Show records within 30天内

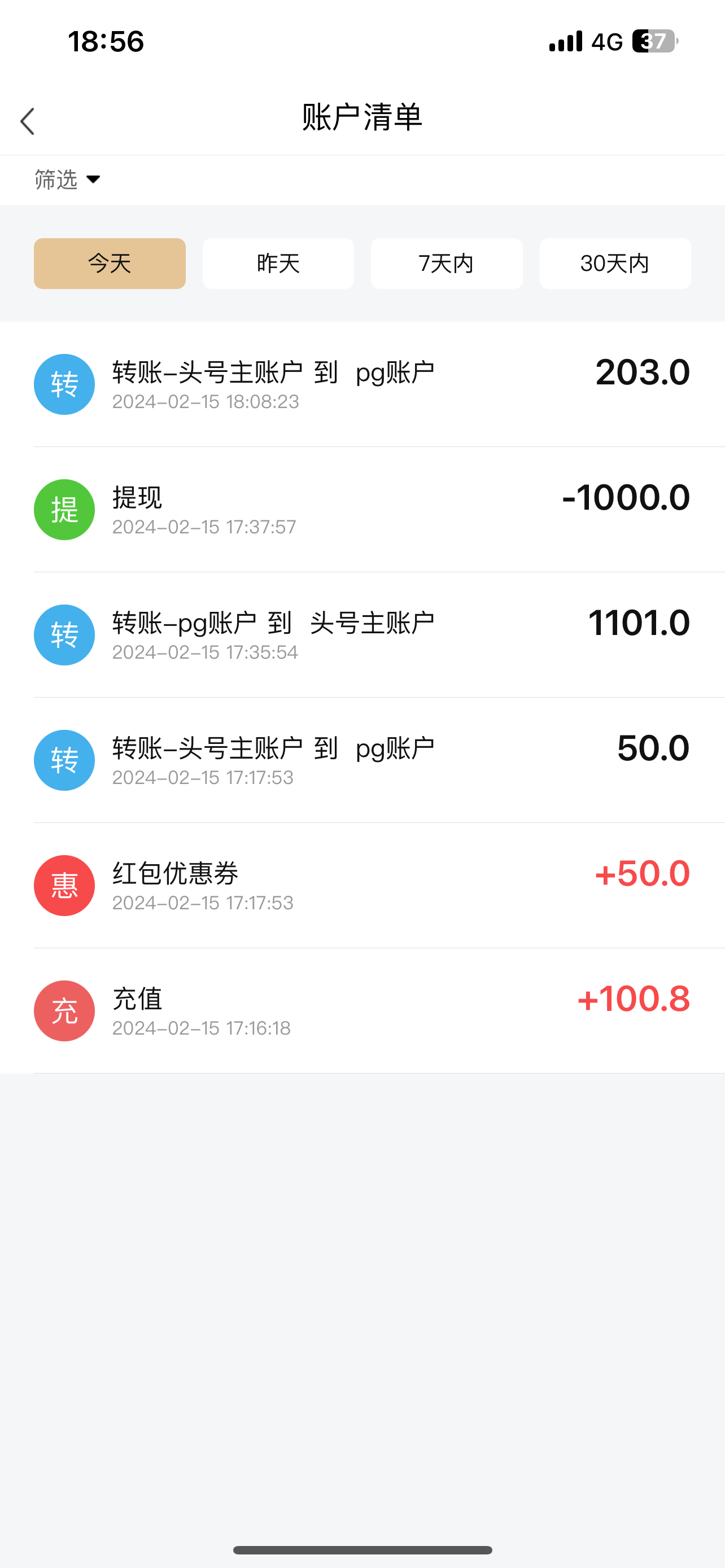click(x=615, y=264)
